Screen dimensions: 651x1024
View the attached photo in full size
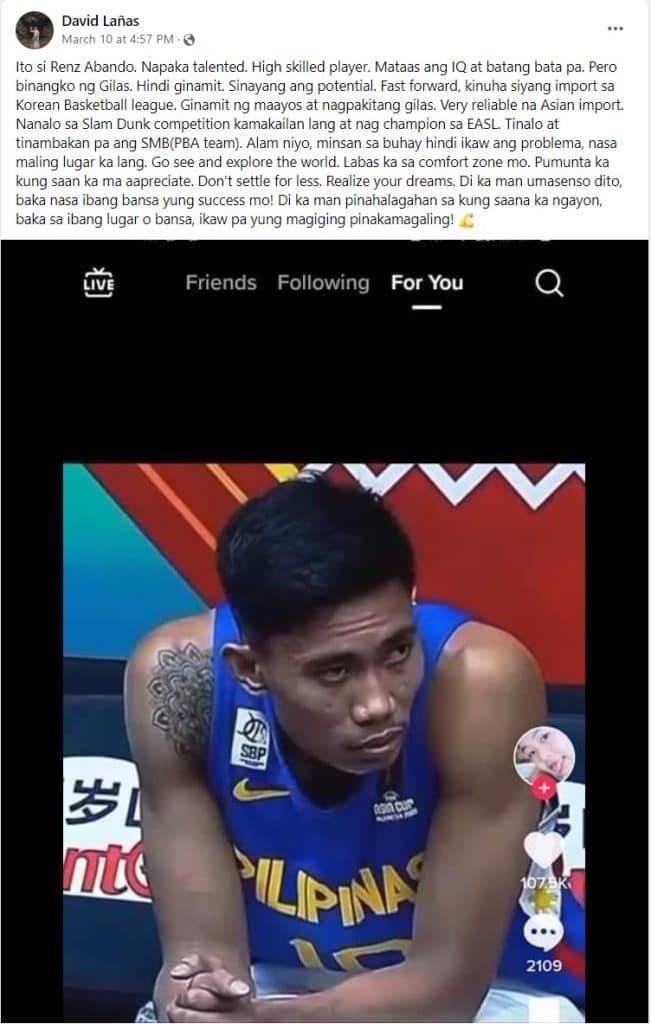[325, 630]
